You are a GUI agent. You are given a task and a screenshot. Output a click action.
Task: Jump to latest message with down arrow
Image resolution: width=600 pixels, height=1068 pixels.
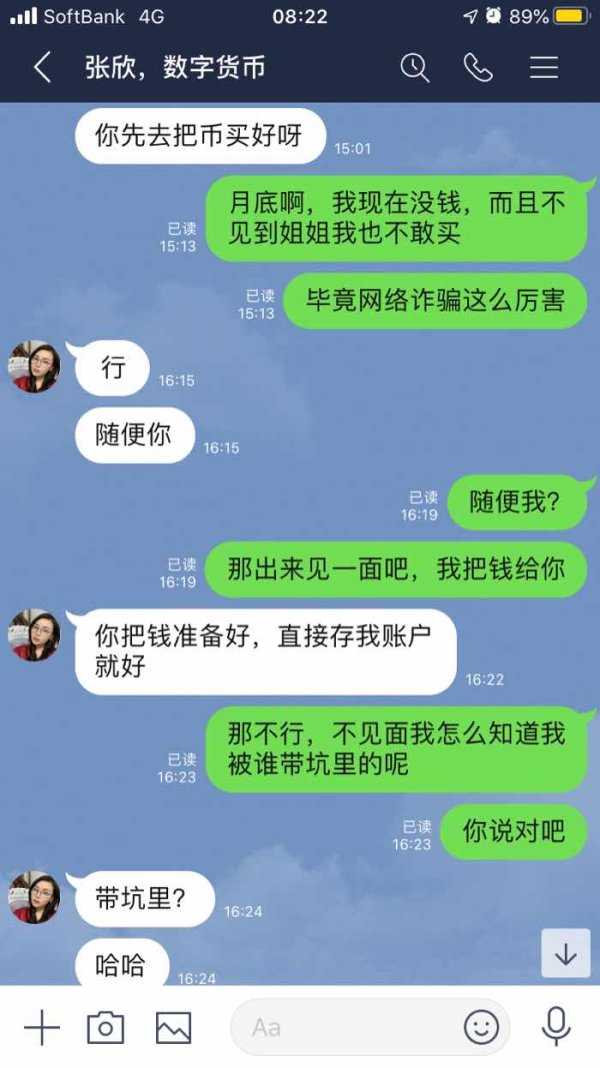pyautogui.click(x=566, y=954)
